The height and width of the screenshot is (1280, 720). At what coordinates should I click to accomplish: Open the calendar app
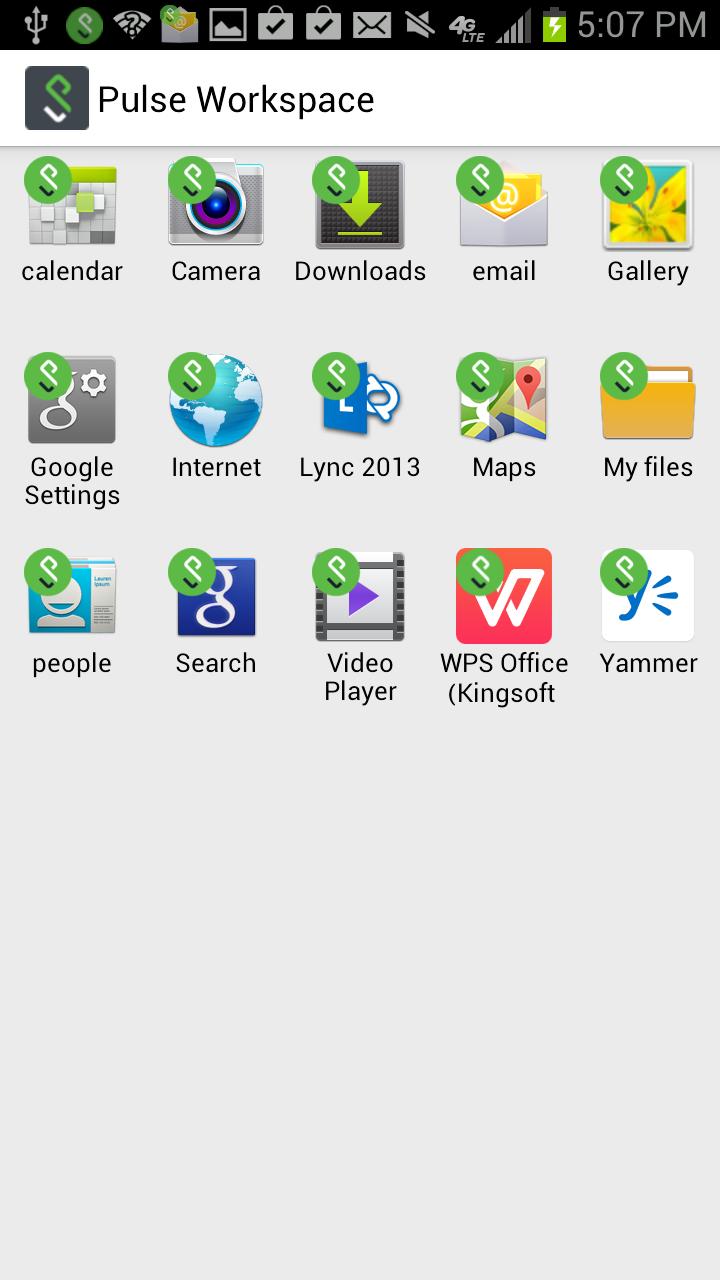pos(72,205)
